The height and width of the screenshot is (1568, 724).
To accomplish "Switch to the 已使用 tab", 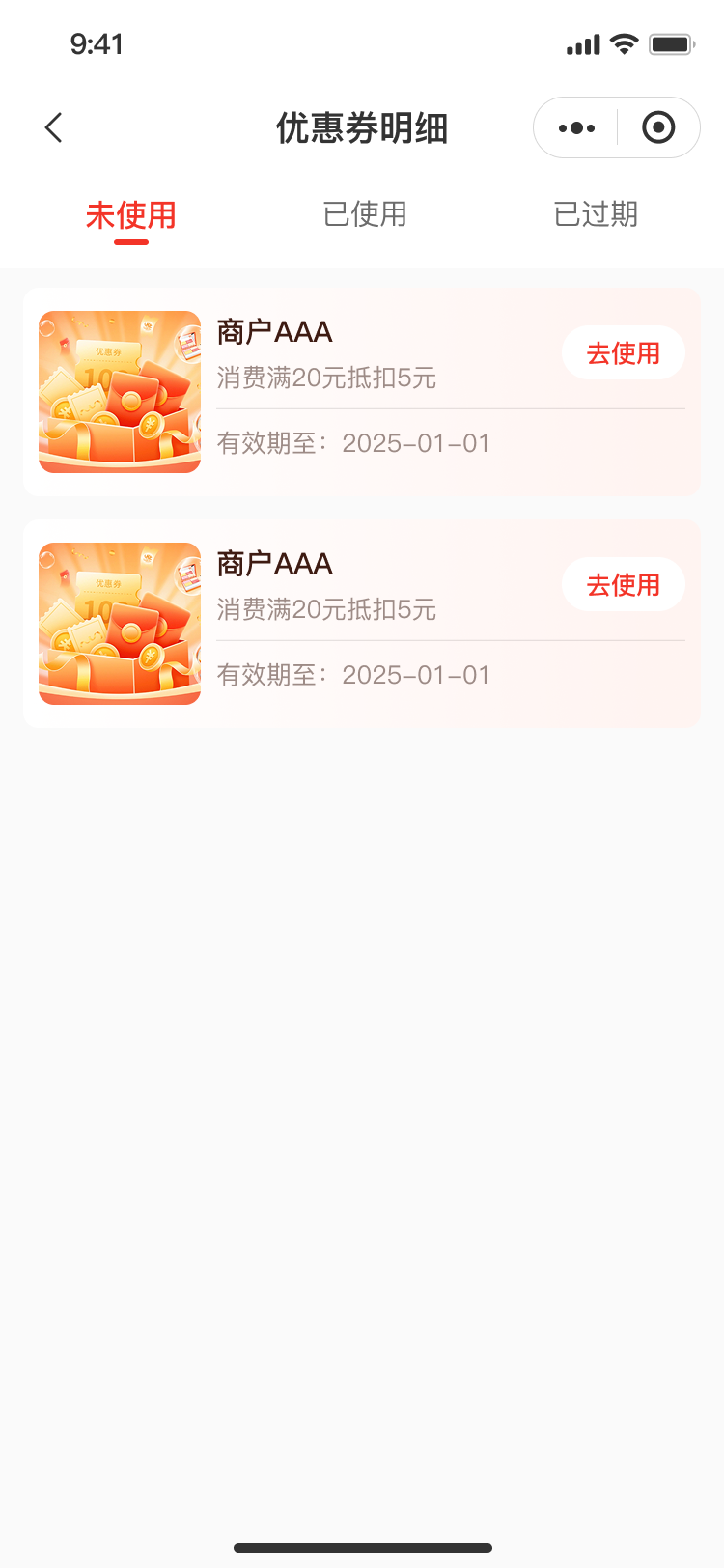I will point(365,214).
